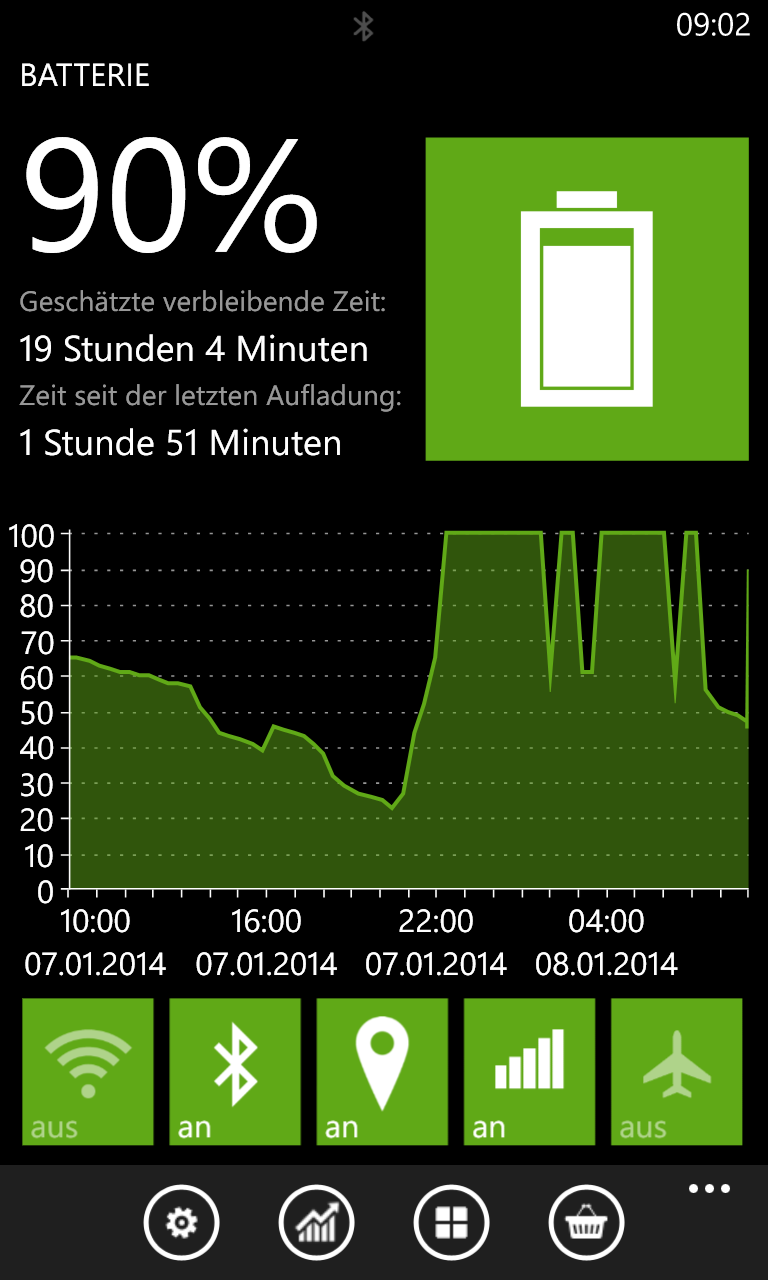Screen dimensions: 768x1280
Task: Tap the Bluetooth tile showing an
Action: click(235, 1071)
